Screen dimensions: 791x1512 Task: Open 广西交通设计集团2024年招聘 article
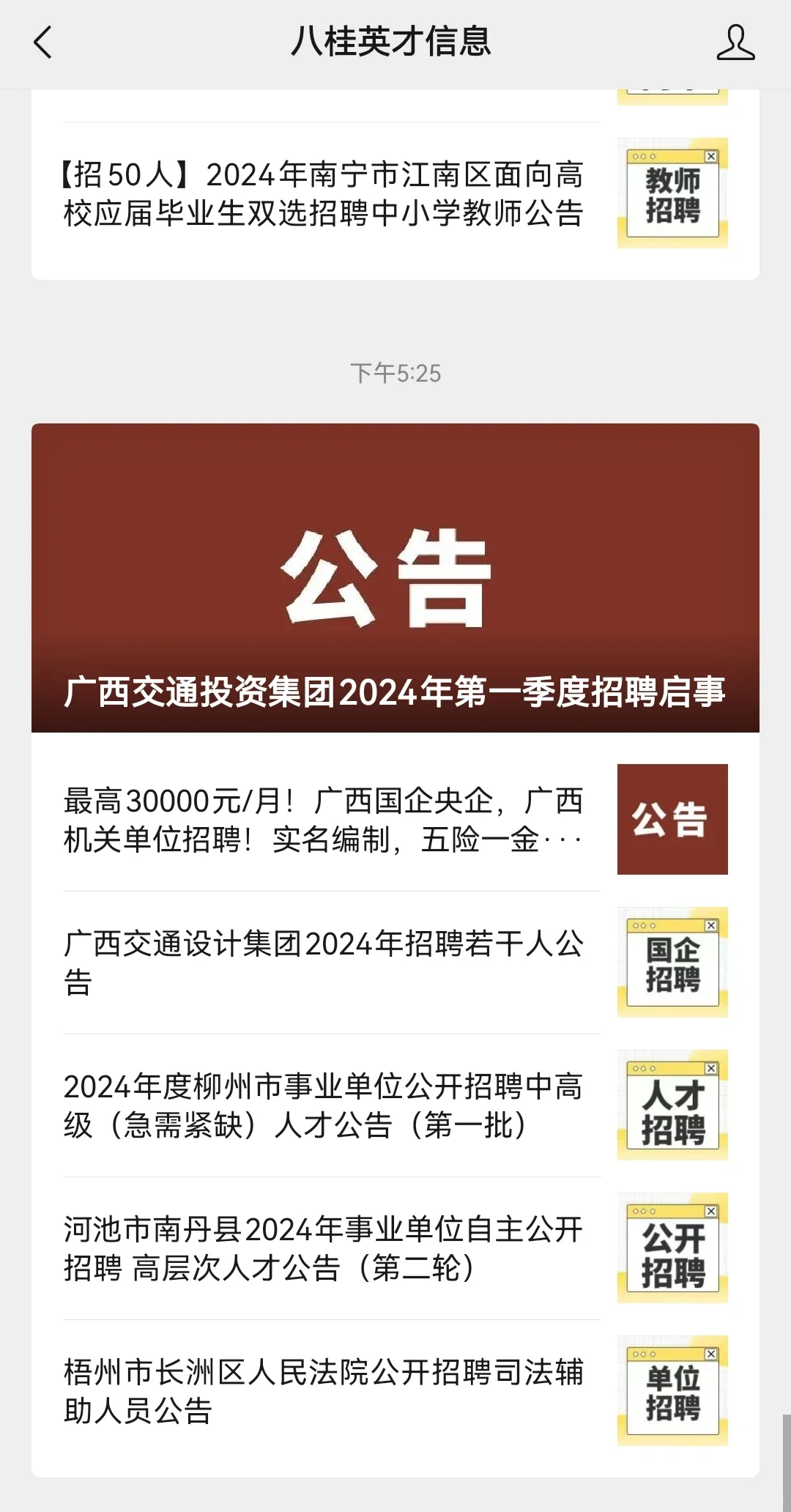click(395, 963)
